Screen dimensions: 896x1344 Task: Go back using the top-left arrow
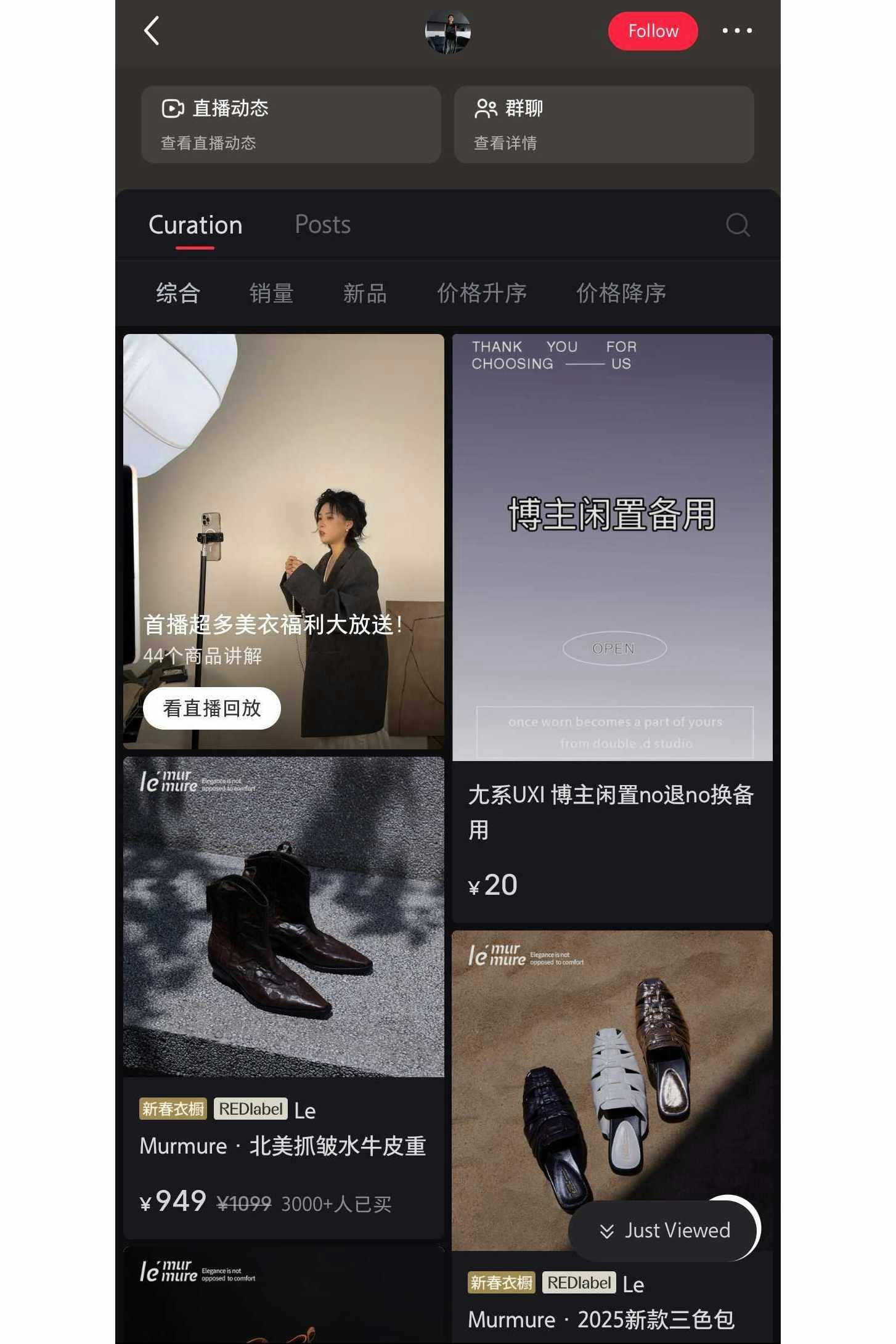[152, 31]
